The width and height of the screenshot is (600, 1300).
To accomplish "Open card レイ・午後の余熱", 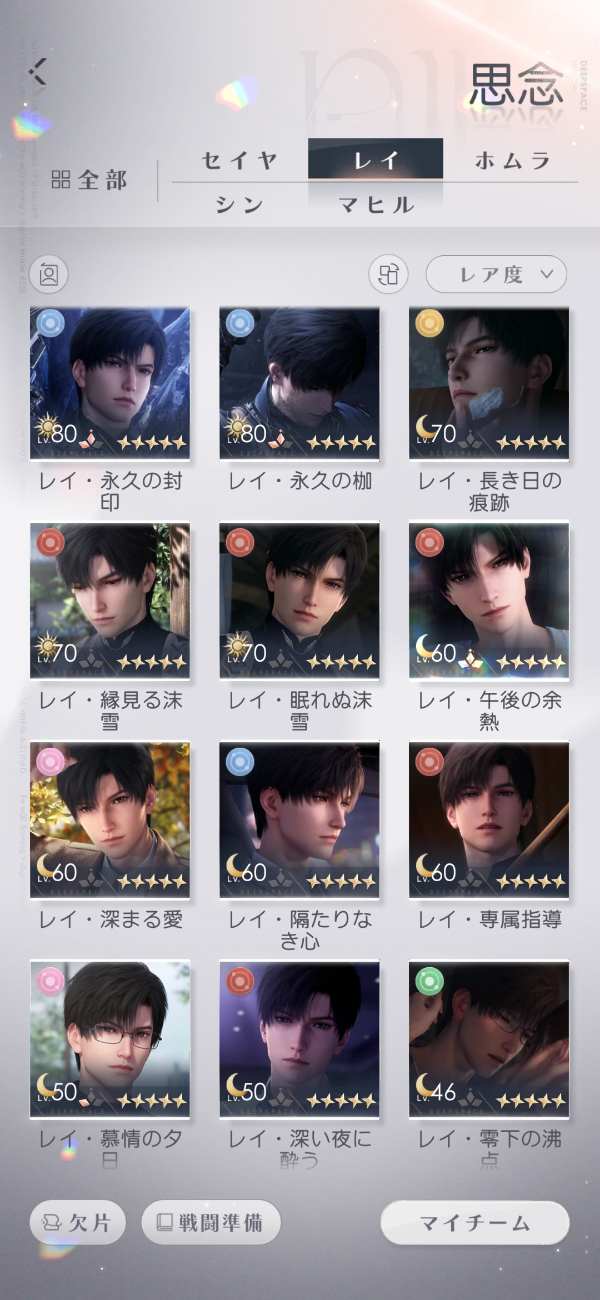I will (489, 600).
